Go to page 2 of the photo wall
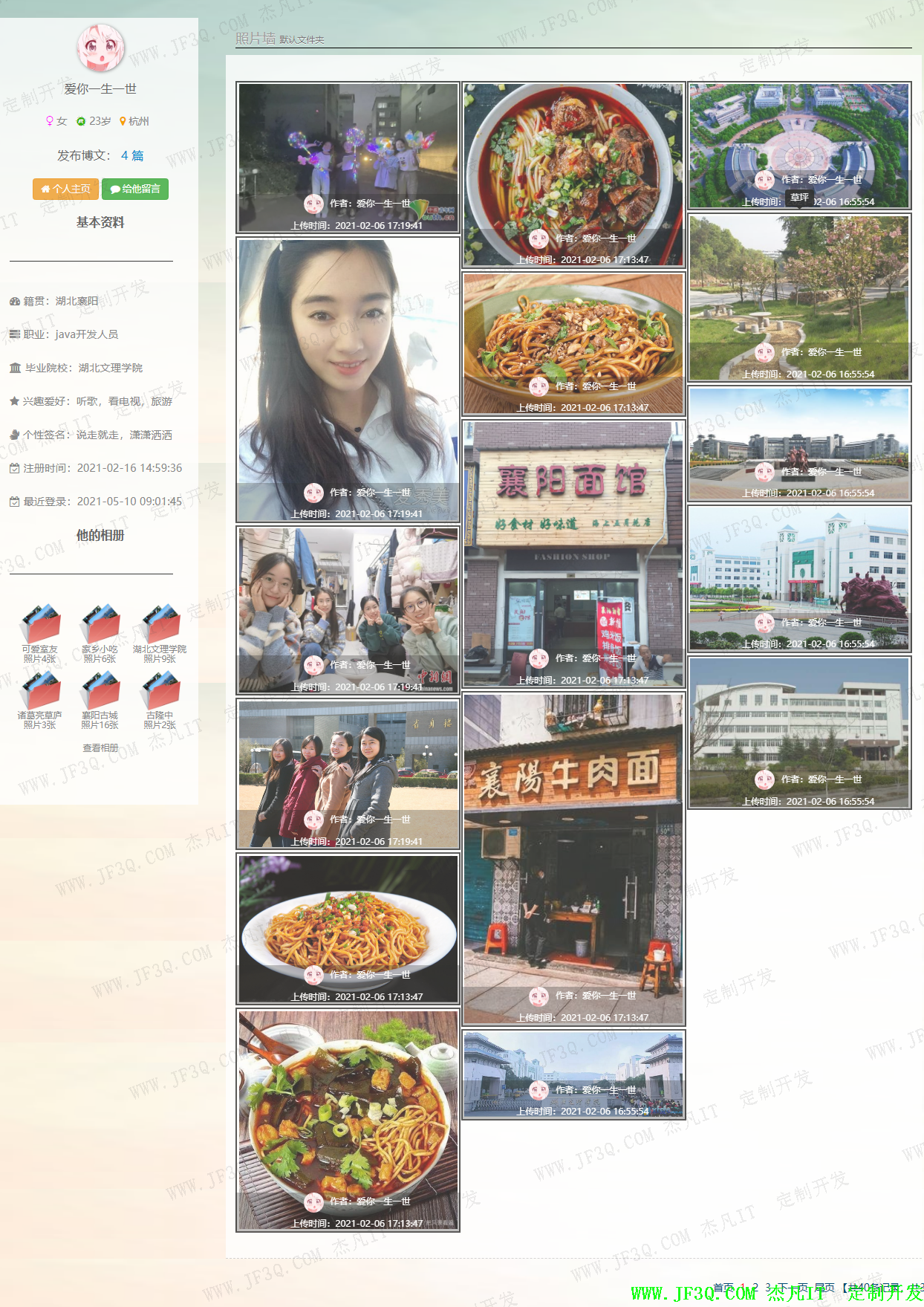The width and height of the screenshot is (924, 1307). tap(755, 1288)
